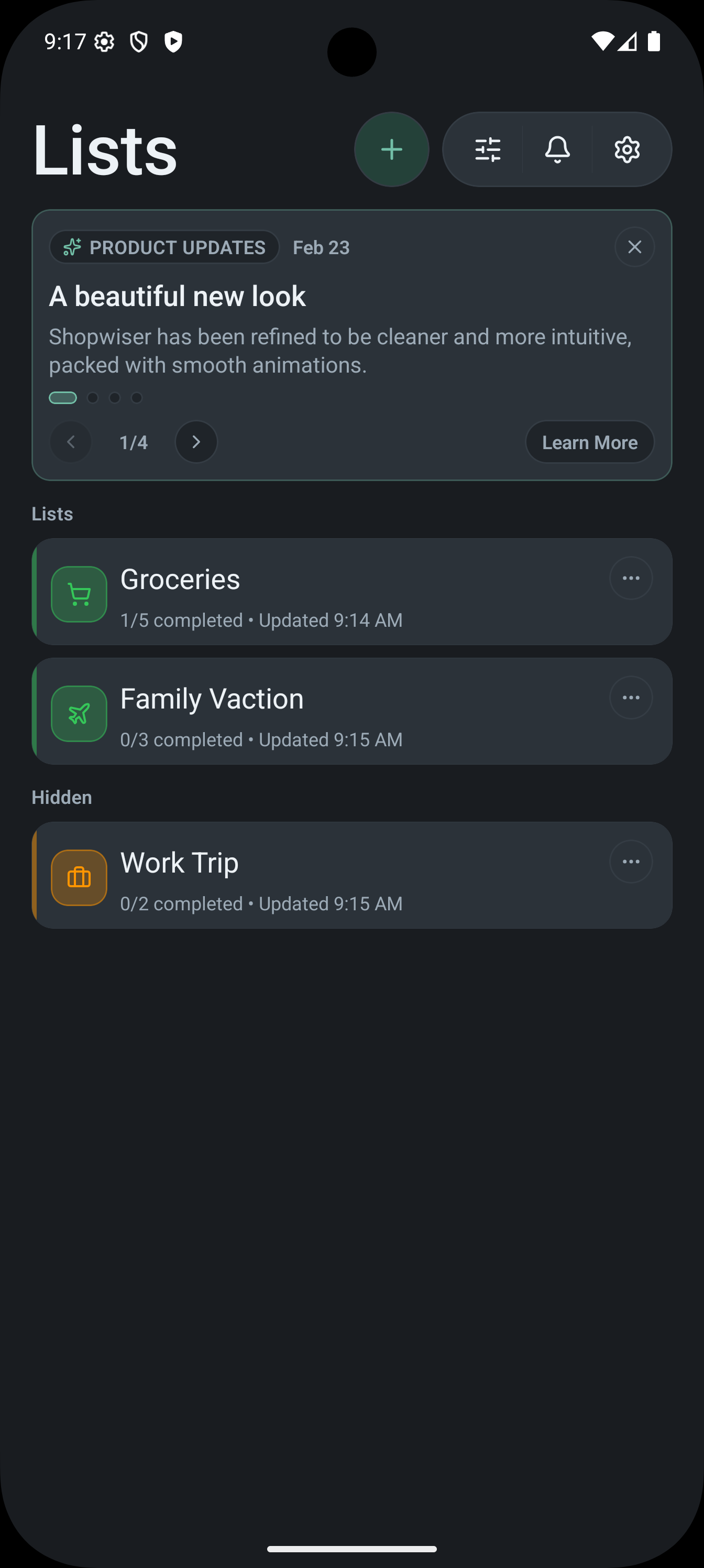The image size is (704, 1568).
Task: Tap the green plus to create a new list
Action: click(x=392, y=149)
